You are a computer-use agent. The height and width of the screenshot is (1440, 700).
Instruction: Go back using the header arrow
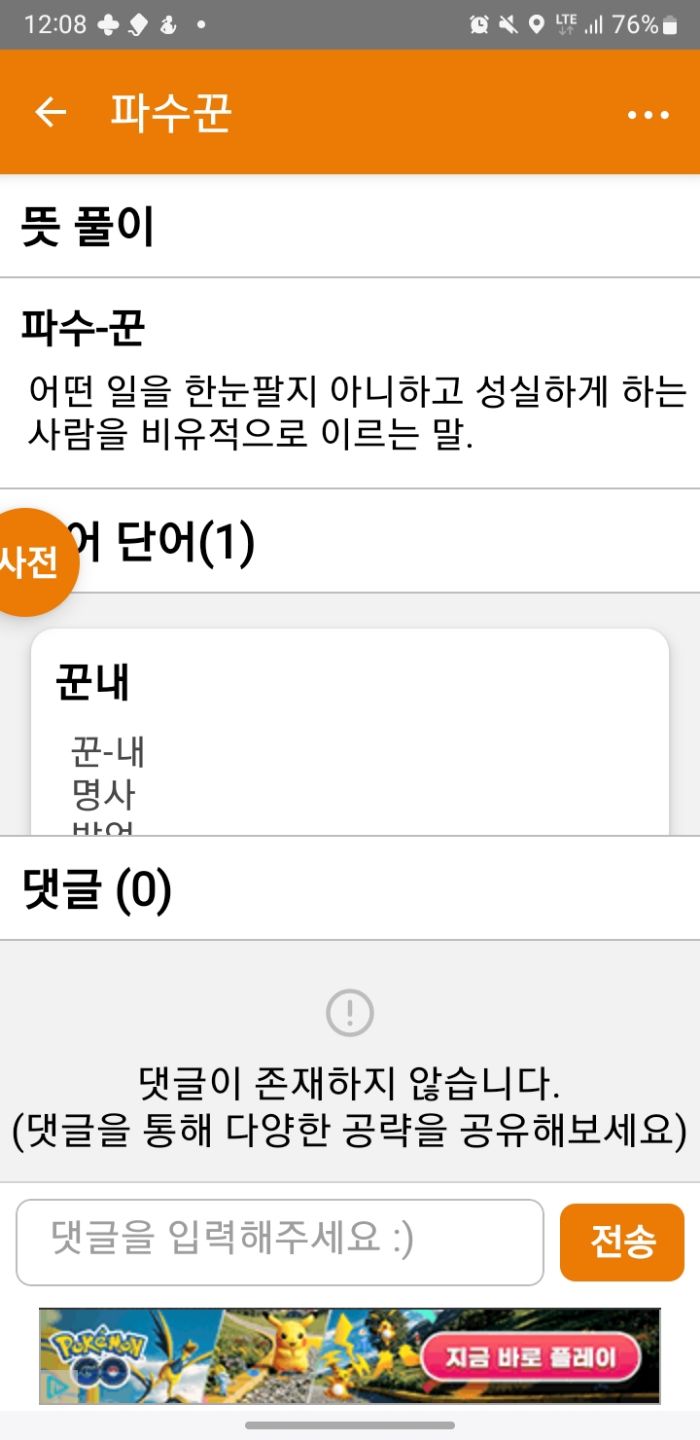pyautogui.click(x=50, y=113)
